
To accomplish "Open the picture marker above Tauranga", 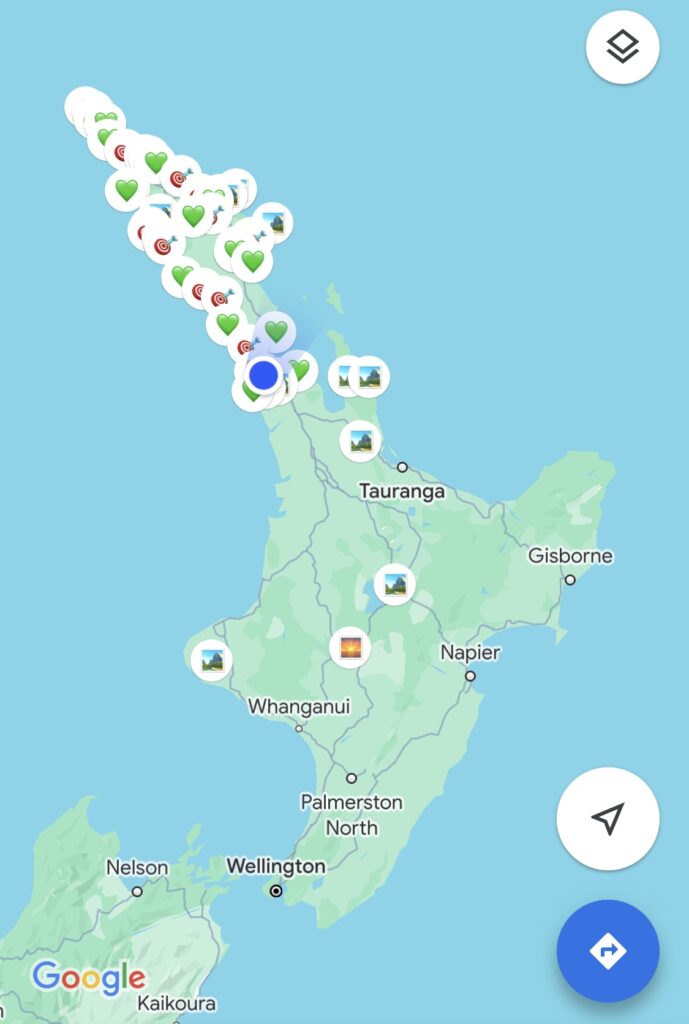I will point(361,440).
